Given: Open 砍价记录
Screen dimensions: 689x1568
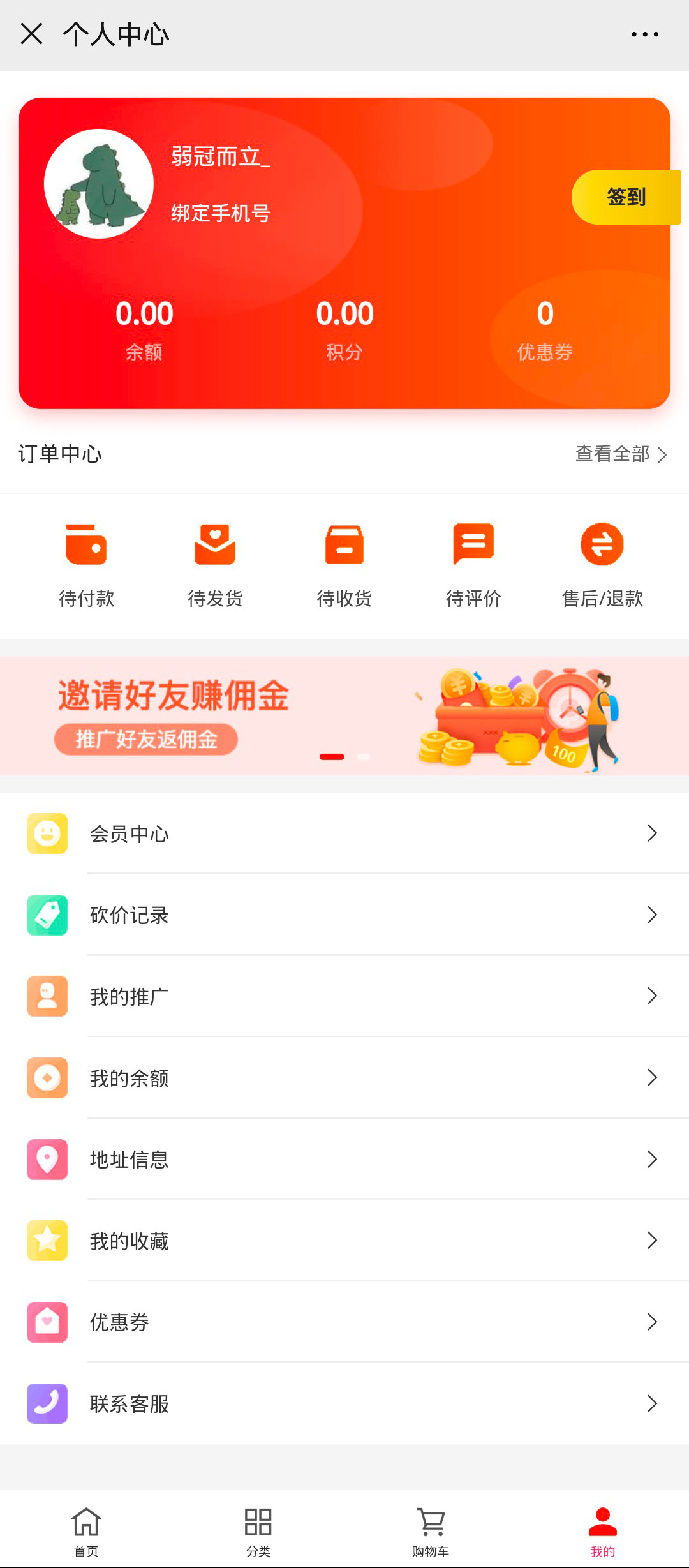Looking at the screenshot, I should coord(344,915).
